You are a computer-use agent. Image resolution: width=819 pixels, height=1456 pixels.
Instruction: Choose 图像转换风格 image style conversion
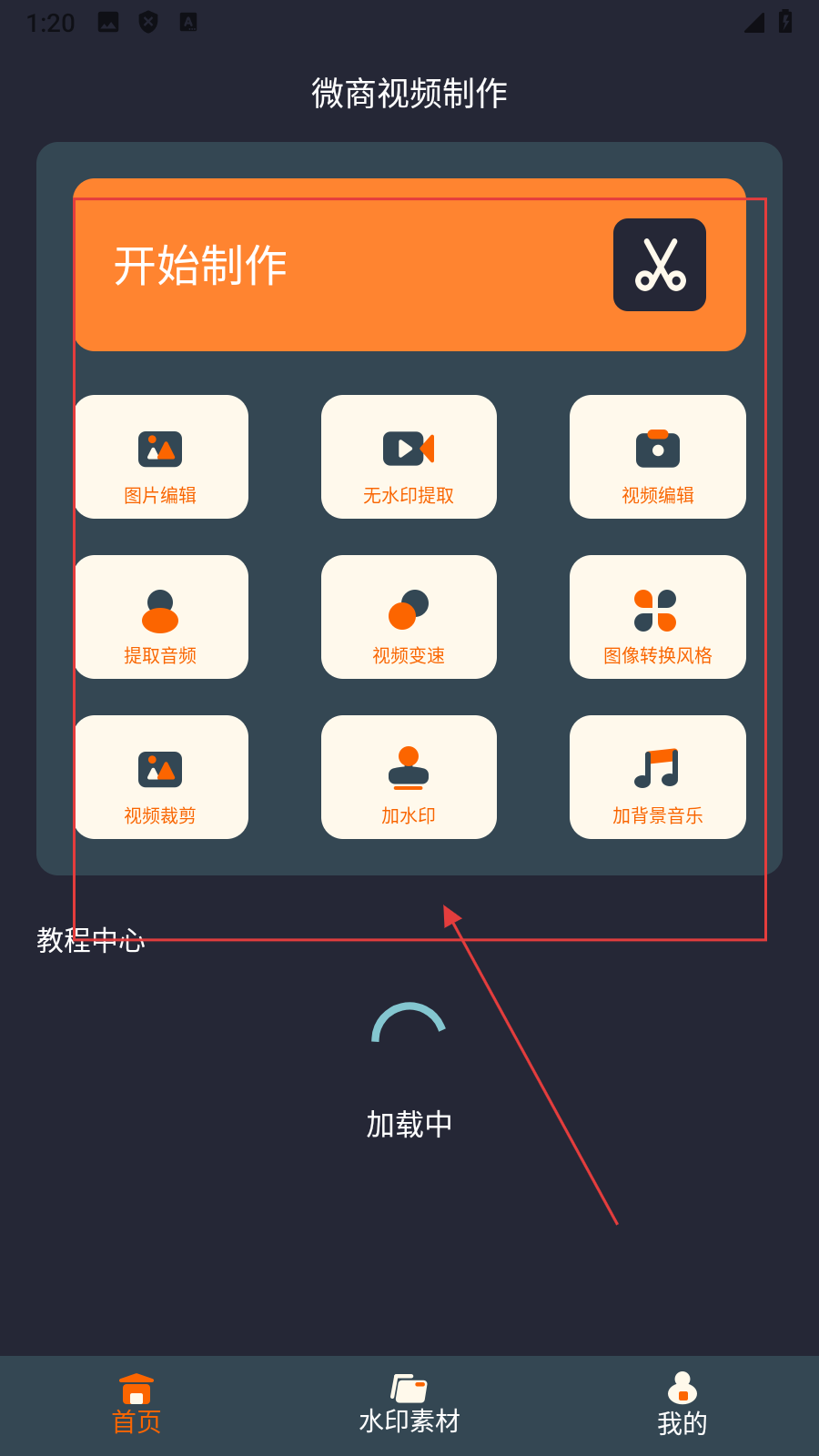(x=657, y=617)
